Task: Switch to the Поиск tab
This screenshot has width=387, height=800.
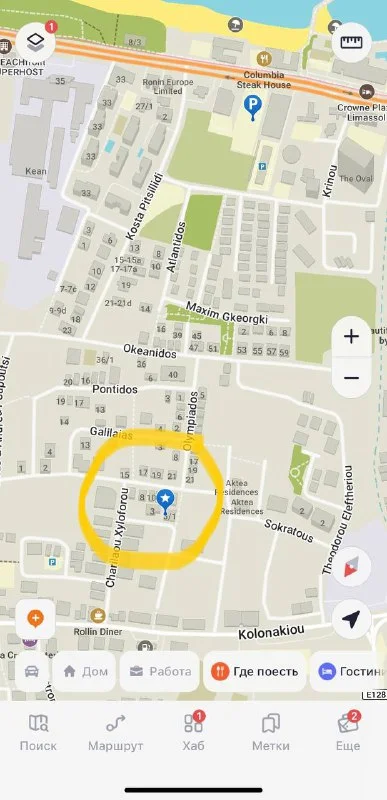Action: coord(38,732)
